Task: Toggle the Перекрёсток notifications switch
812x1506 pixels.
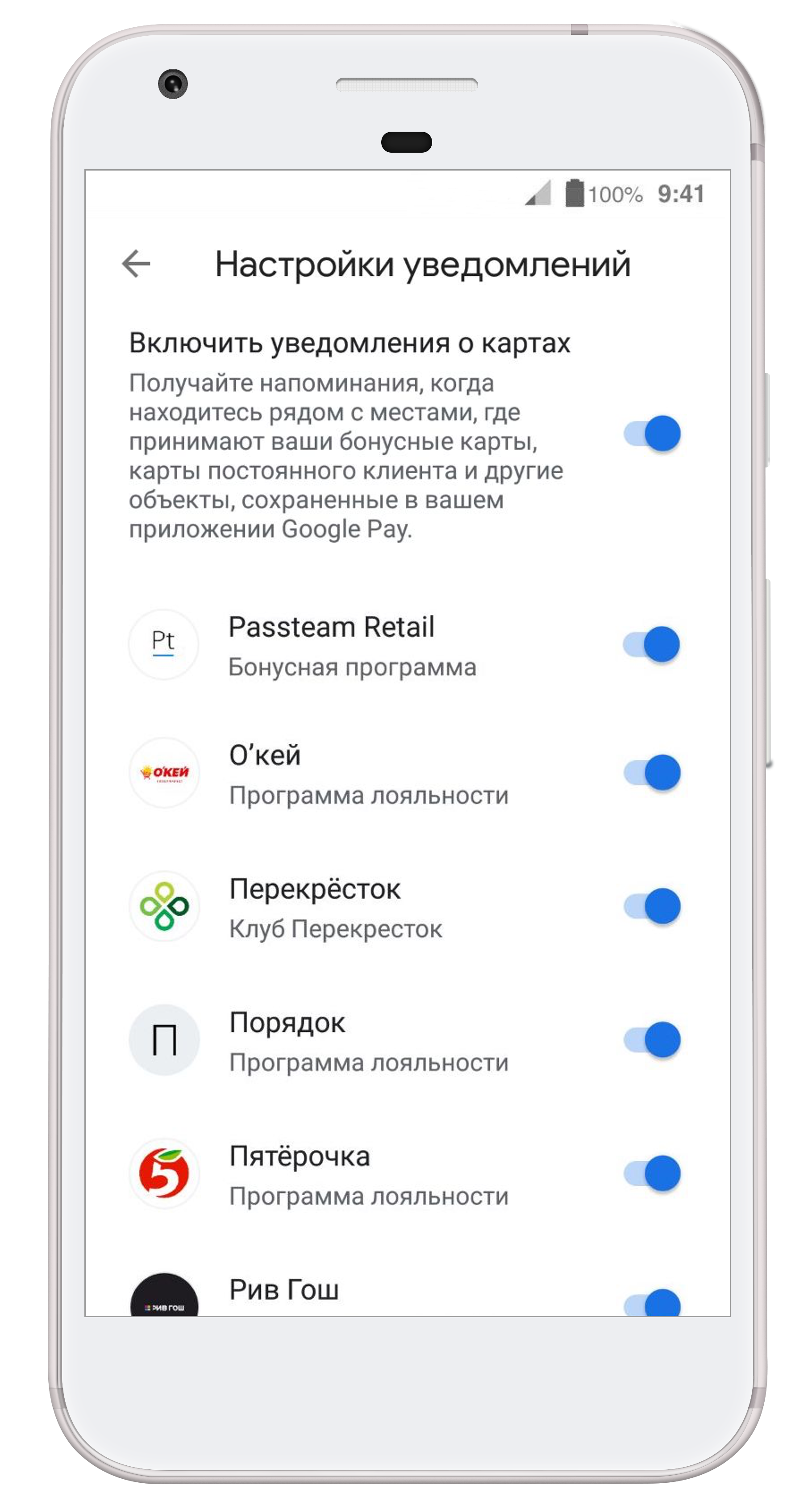Action: click(652, 906)
